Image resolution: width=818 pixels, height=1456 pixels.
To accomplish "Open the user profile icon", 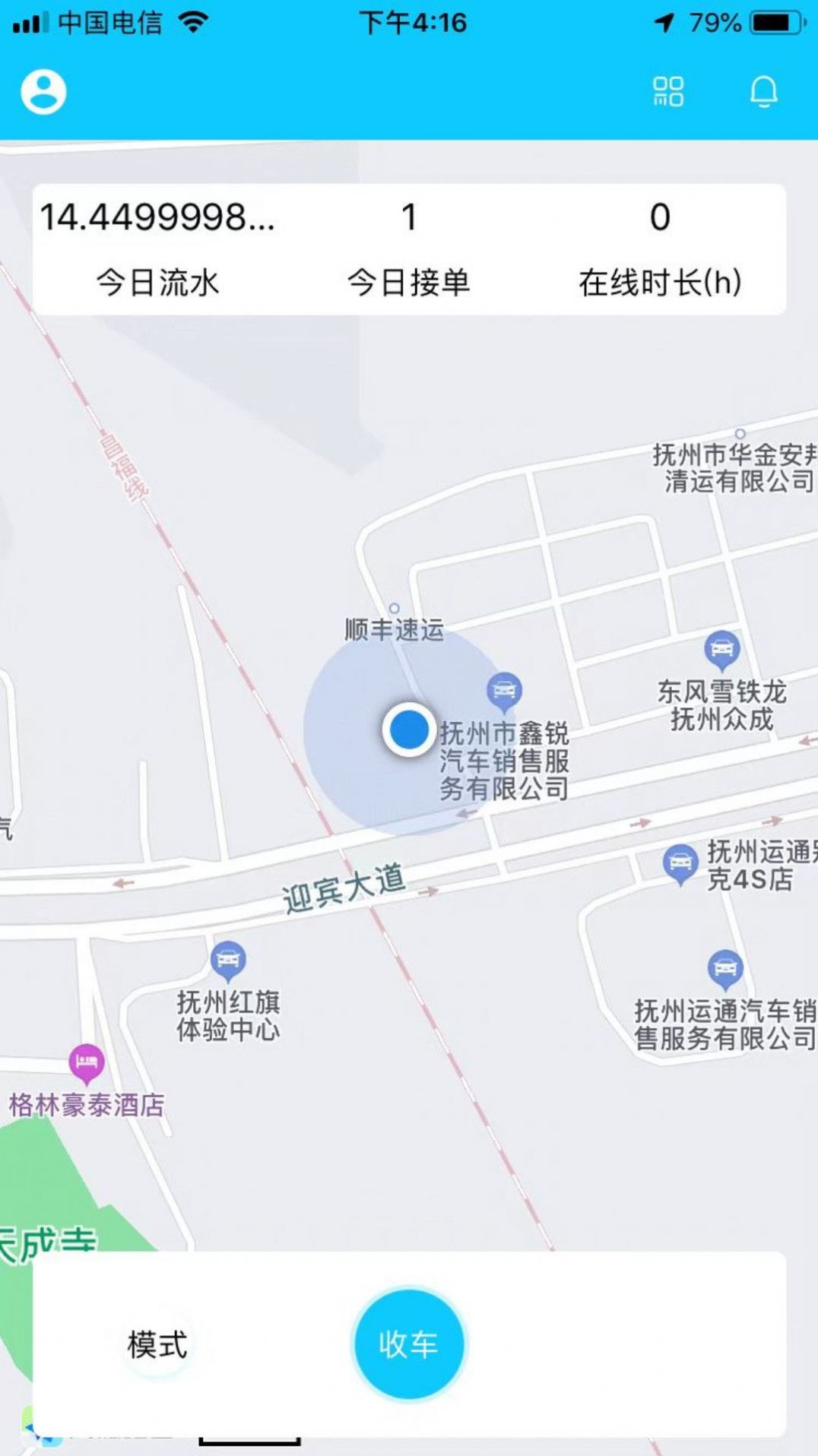I will tap(43, 92).
